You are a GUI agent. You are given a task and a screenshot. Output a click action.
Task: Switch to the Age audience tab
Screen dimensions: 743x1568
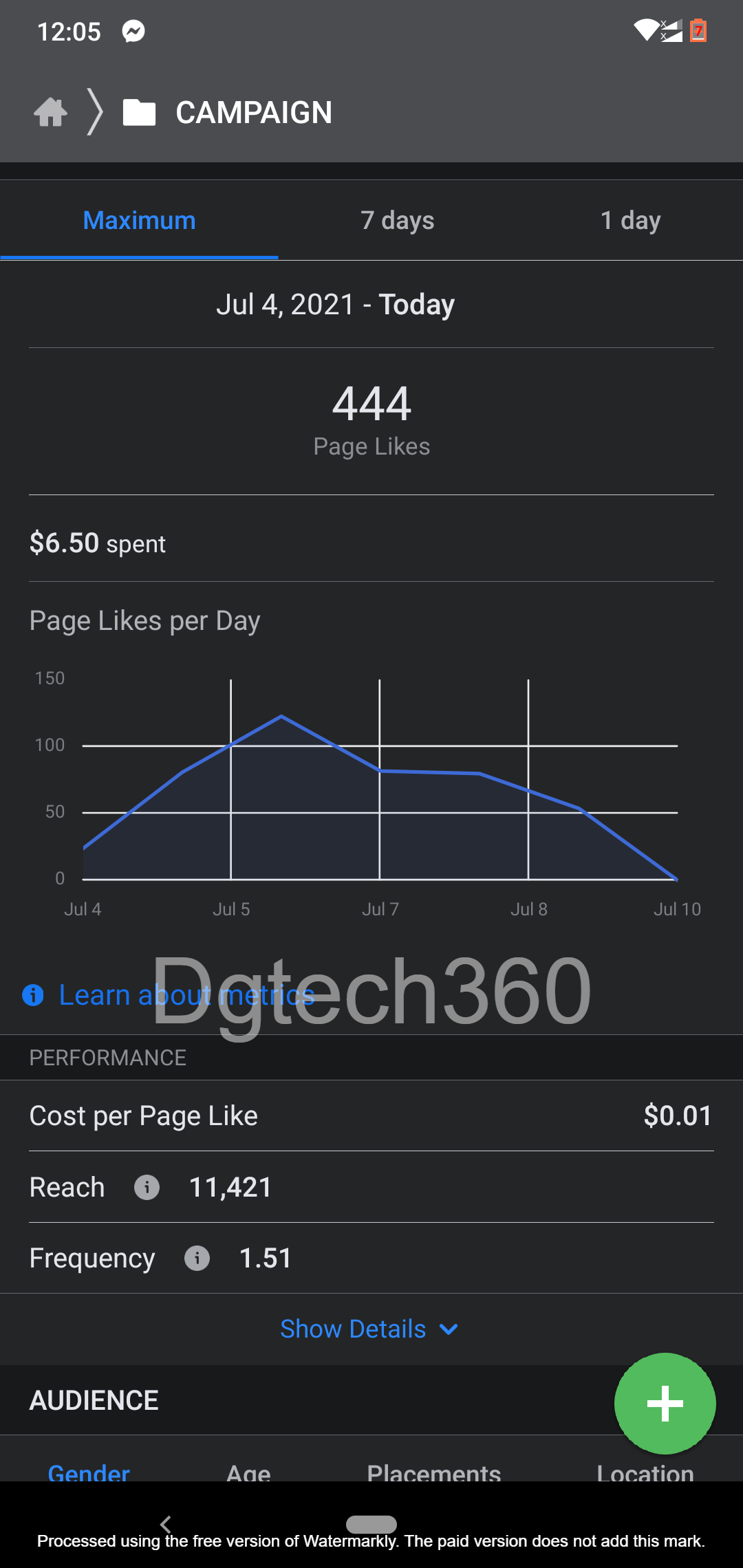click(248, 1472)
